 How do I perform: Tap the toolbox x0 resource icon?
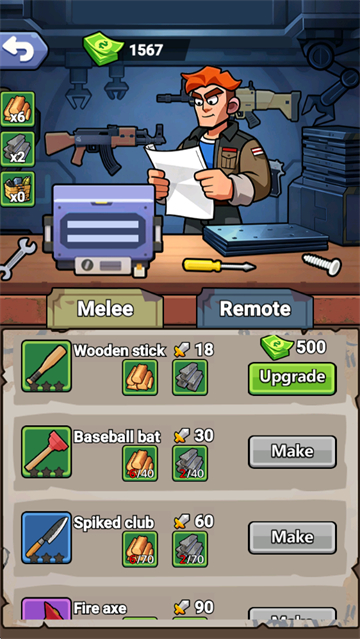[18, 189]
